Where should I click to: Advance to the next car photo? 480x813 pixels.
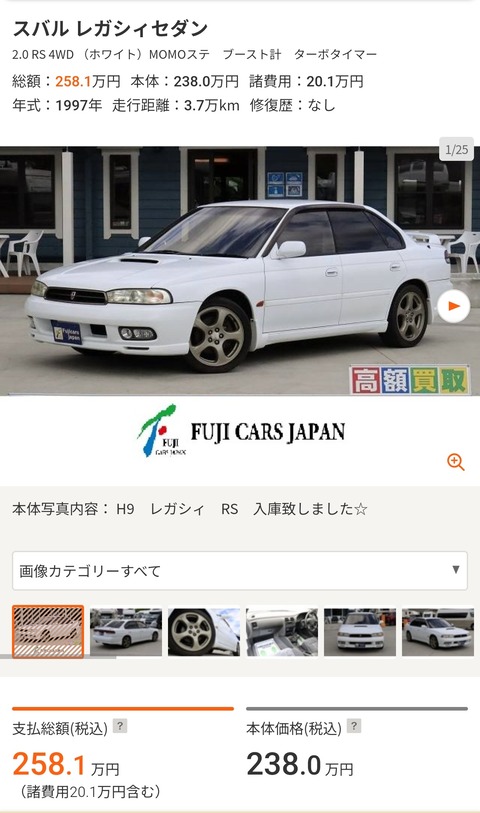(454, 306)
